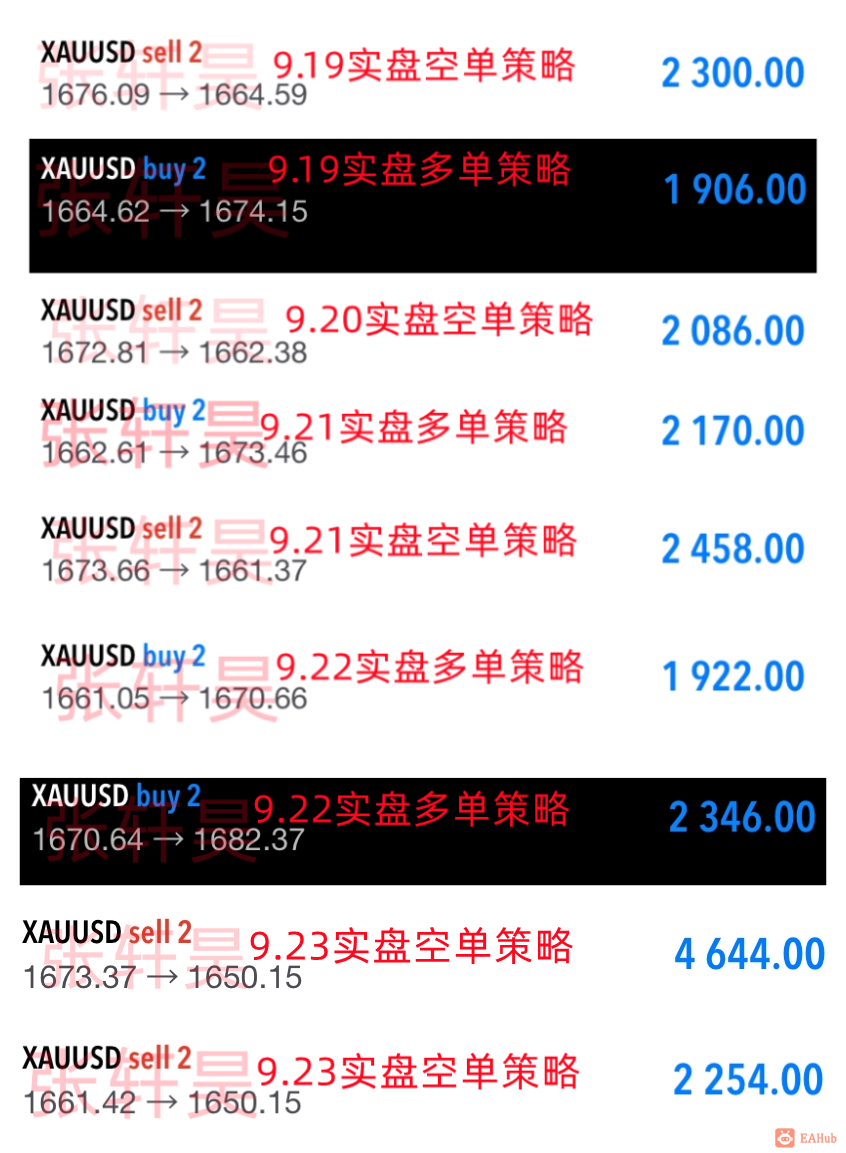Click price range 1676.09 → 1664.59
Screen dimensions: 846x1153
[x=168, y=95]
